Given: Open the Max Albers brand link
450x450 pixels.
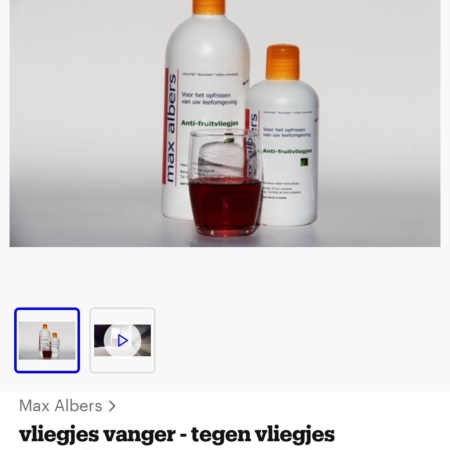Looking at the screenshot, I should (x=67, y=406).
